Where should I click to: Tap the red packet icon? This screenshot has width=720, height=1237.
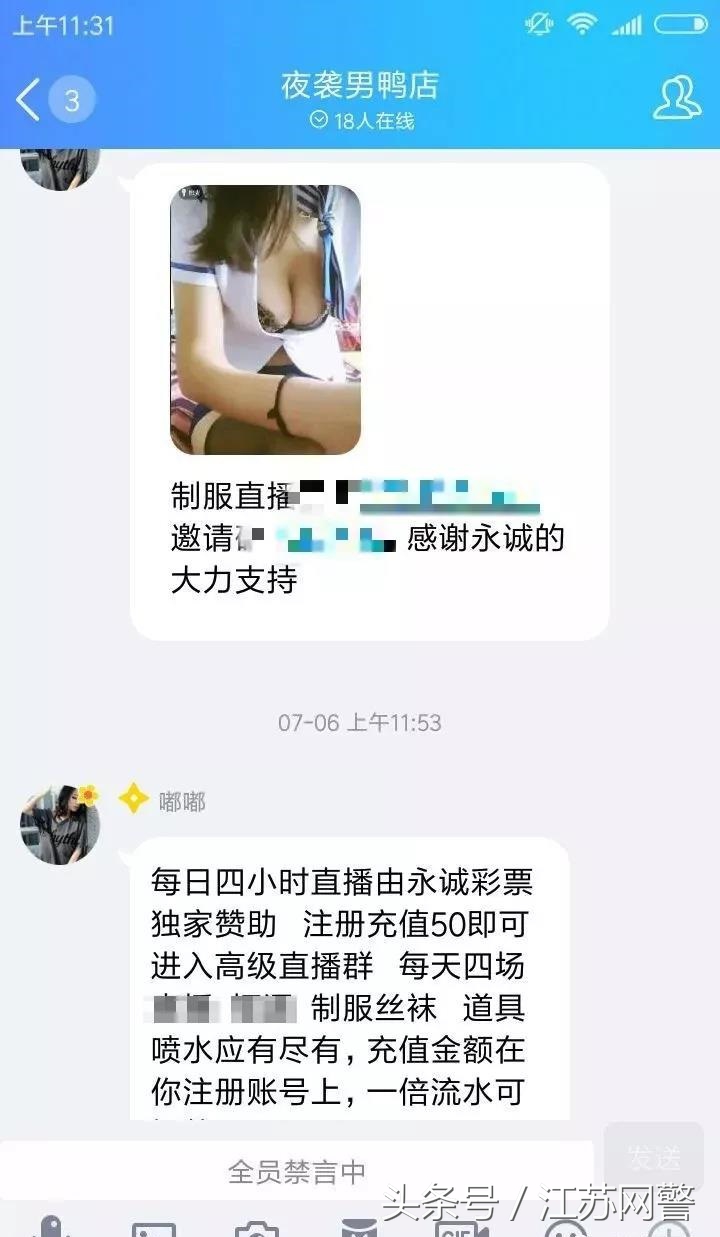(x=360, y=1230)
